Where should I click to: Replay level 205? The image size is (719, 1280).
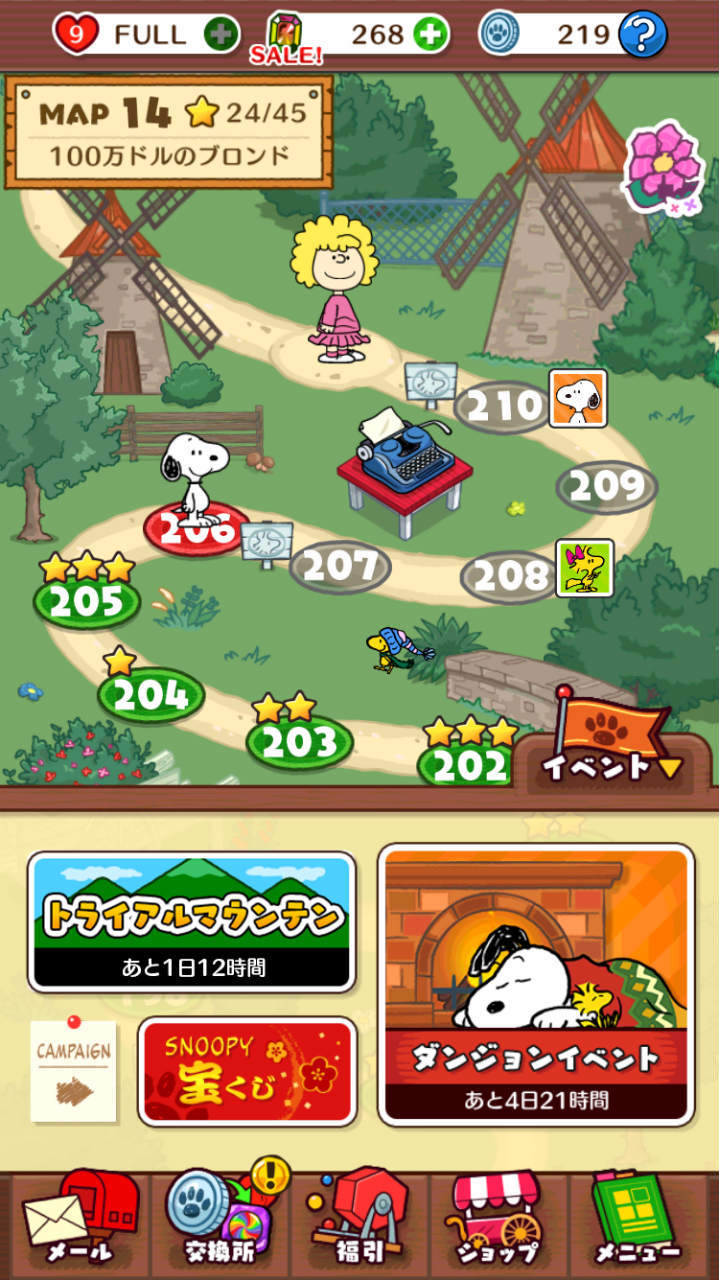point(87,602)
